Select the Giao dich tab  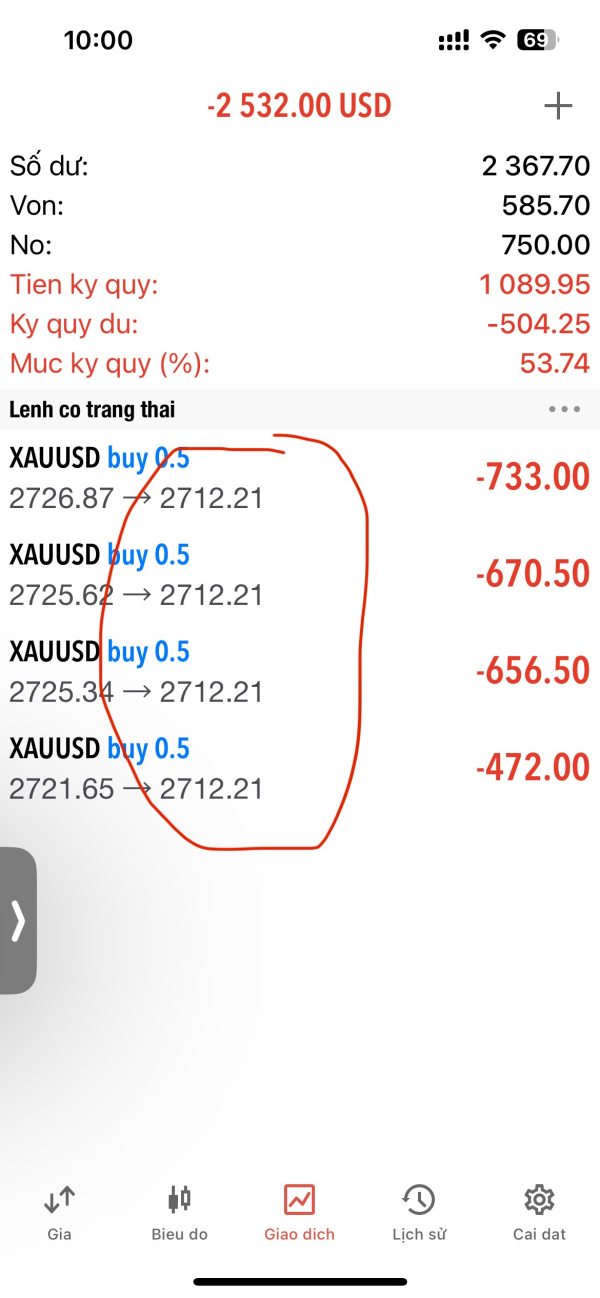click(x=299, y=1212)
